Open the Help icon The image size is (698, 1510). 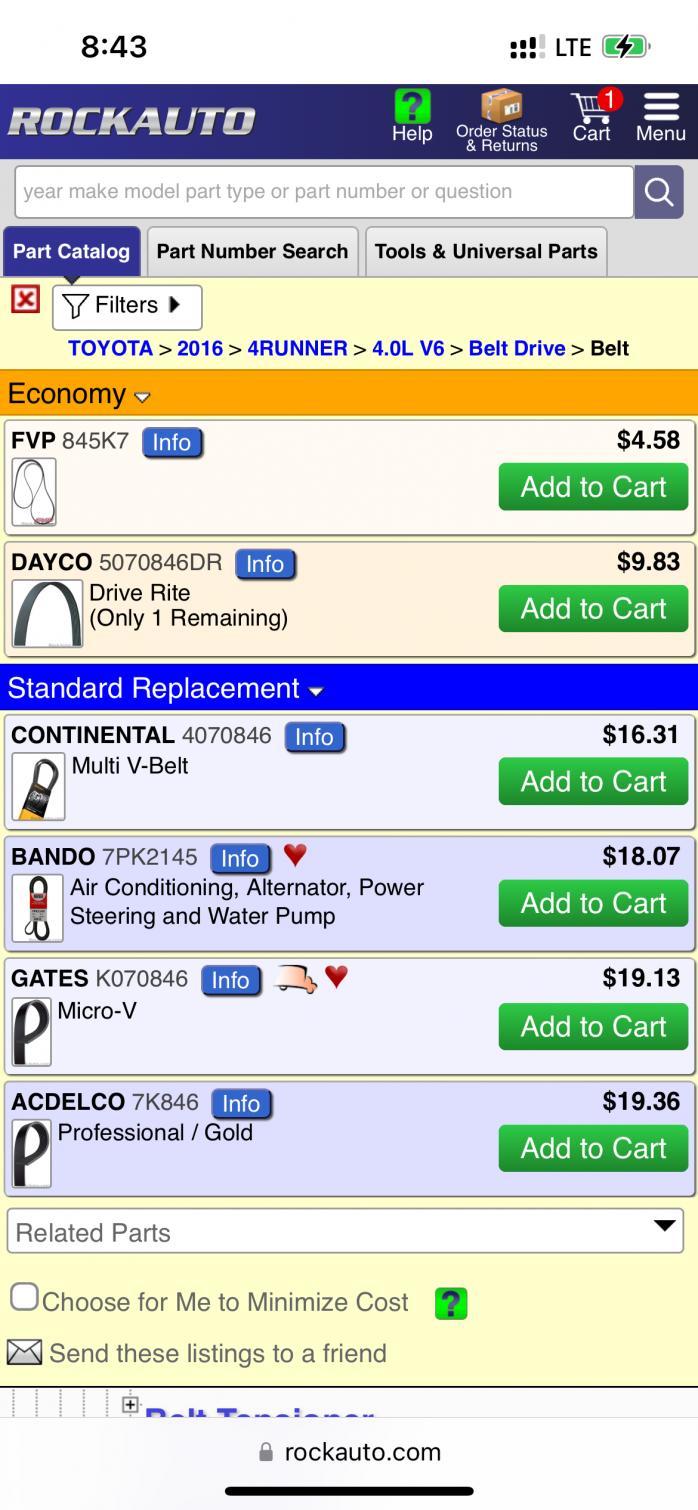(412, 118)
